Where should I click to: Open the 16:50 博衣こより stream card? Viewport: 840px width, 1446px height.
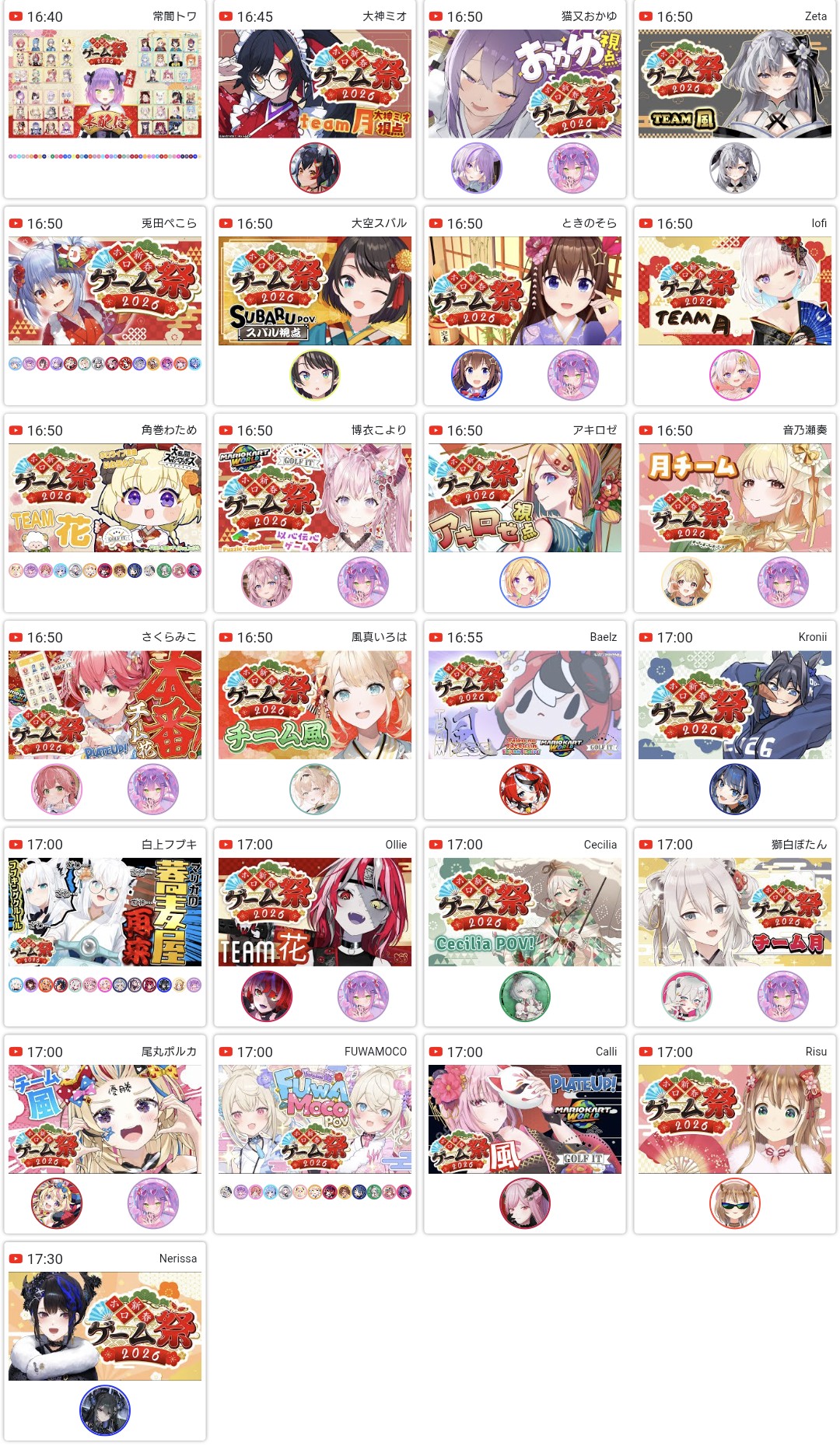pos(315,498)
